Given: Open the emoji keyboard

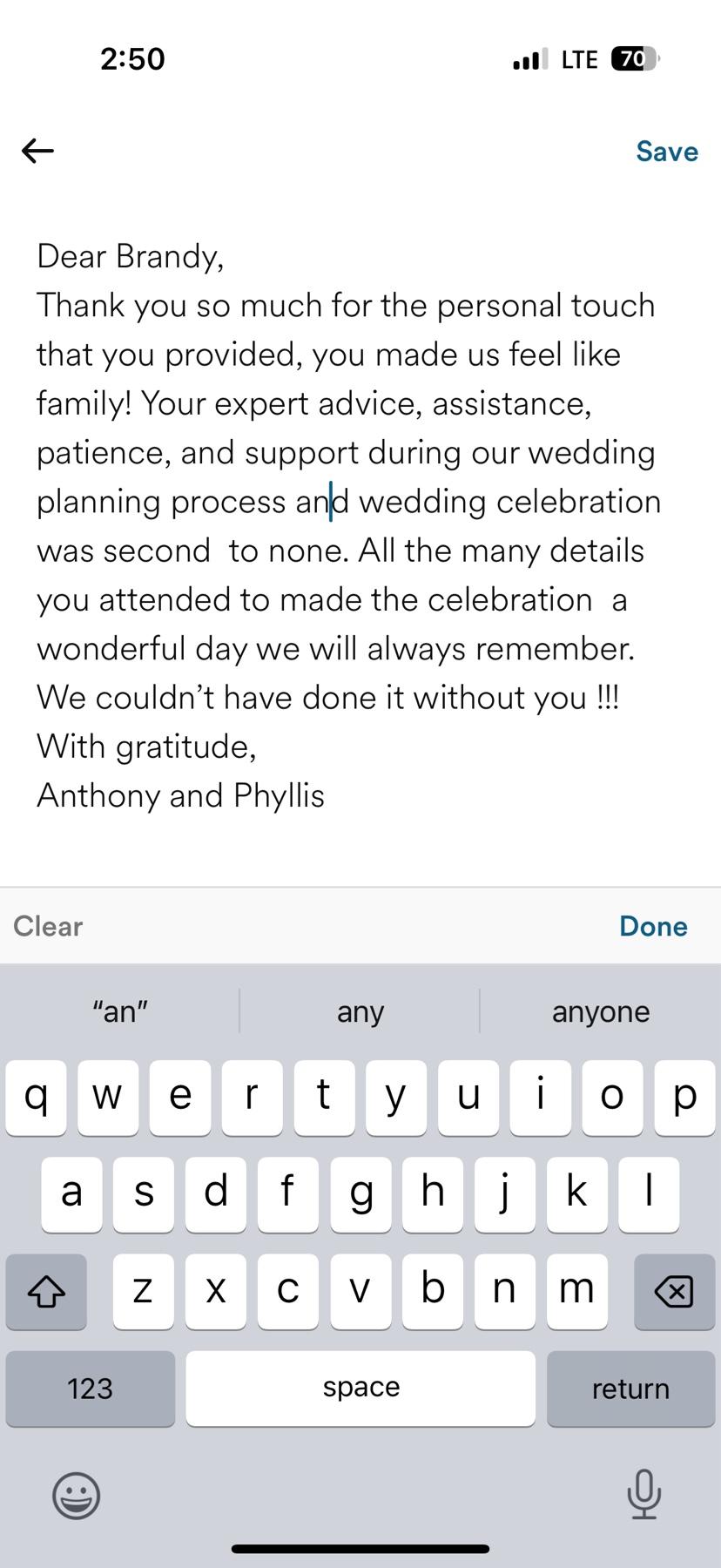Looking at the screenshot, I should 77,1496.
